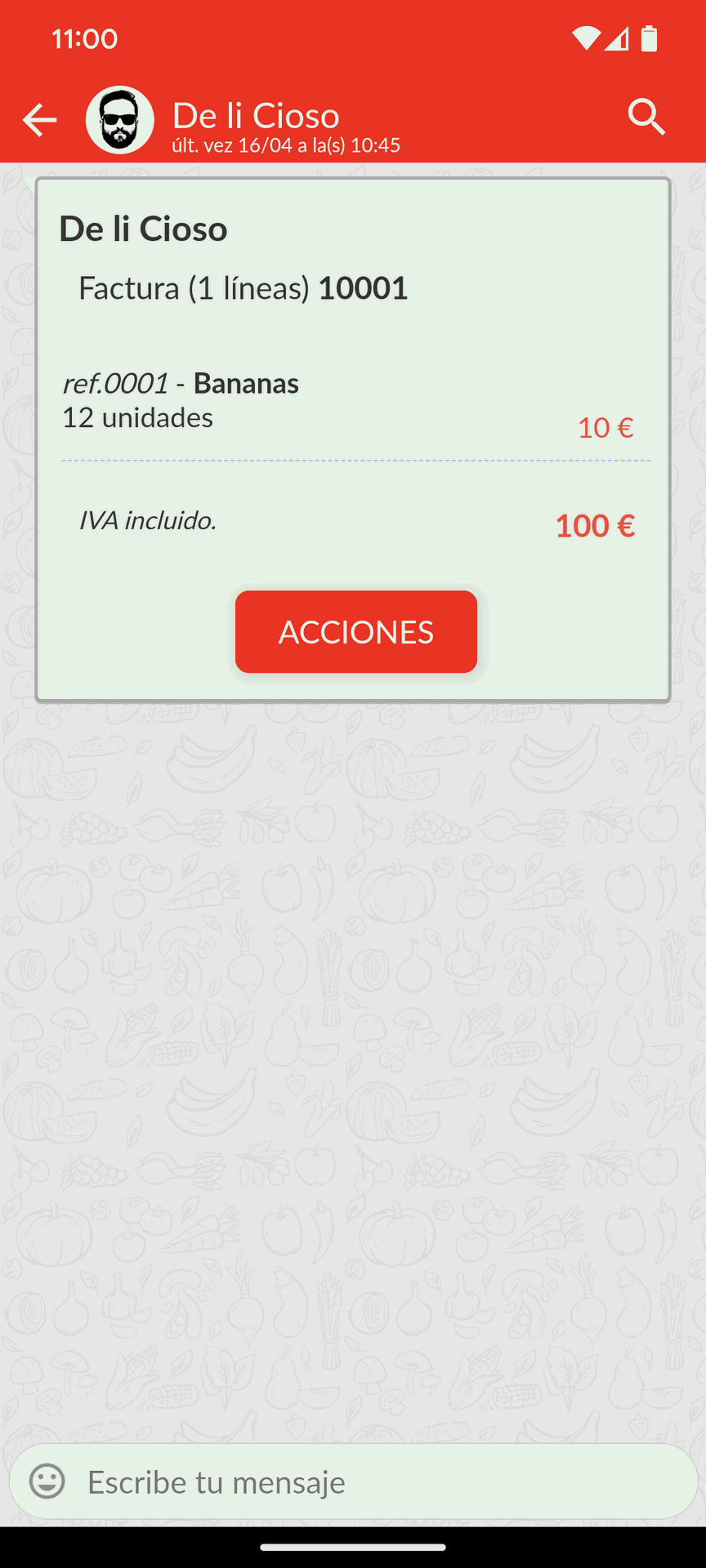
Task: Search within this conversation
Action: [x=646, y=118]
